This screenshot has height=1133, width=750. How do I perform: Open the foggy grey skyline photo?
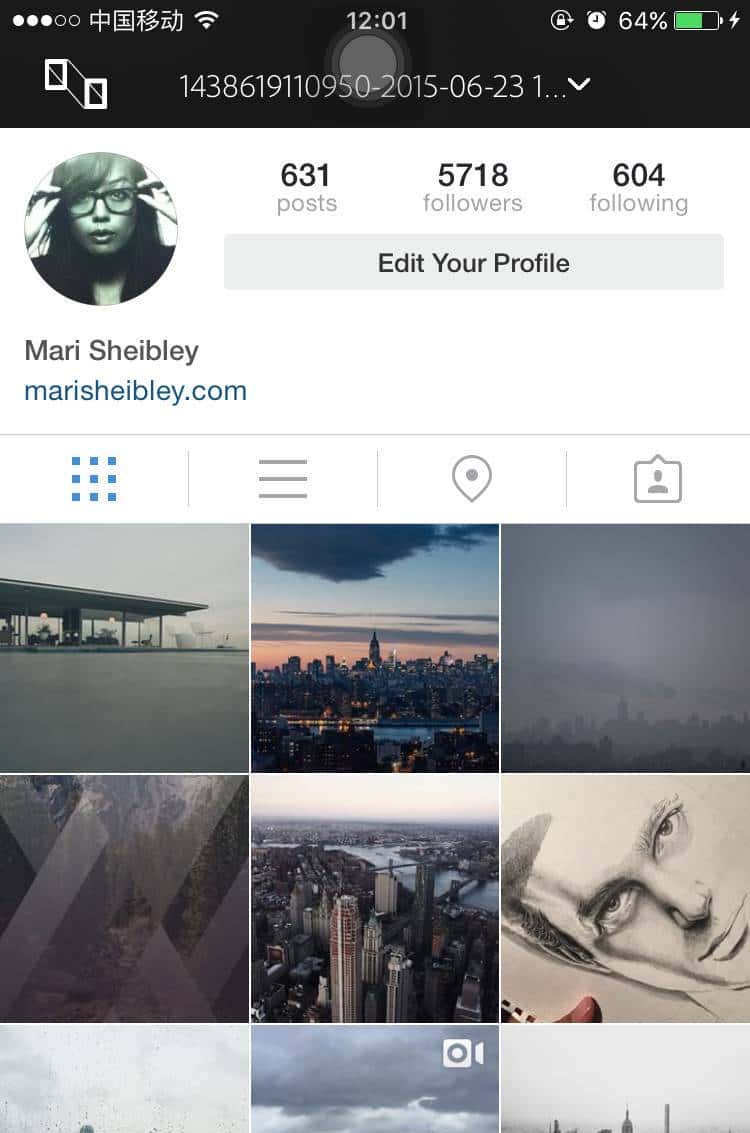pyautogui.click(x=625, y=647)
